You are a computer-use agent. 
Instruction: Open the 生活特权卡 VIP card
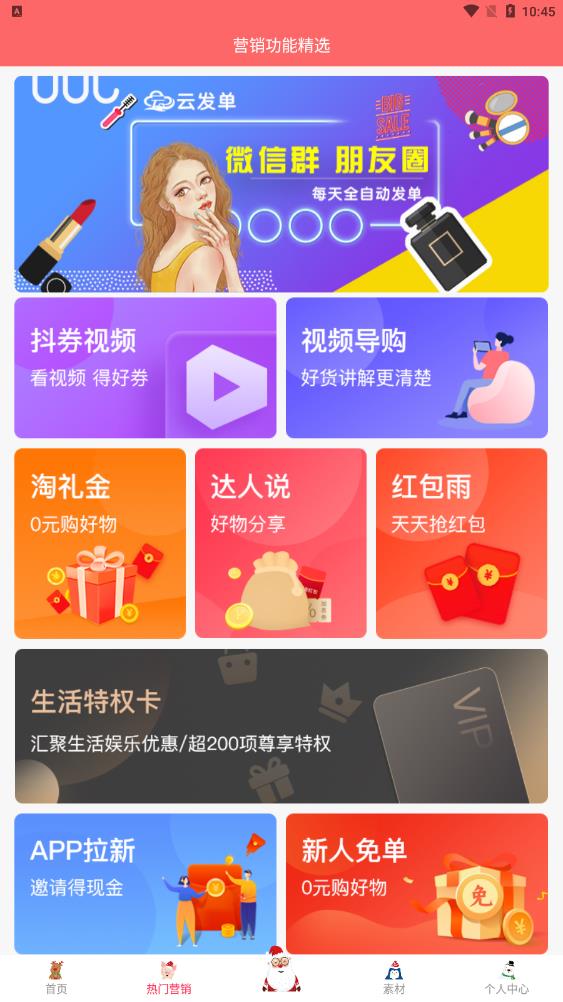[x=281, y=726]
